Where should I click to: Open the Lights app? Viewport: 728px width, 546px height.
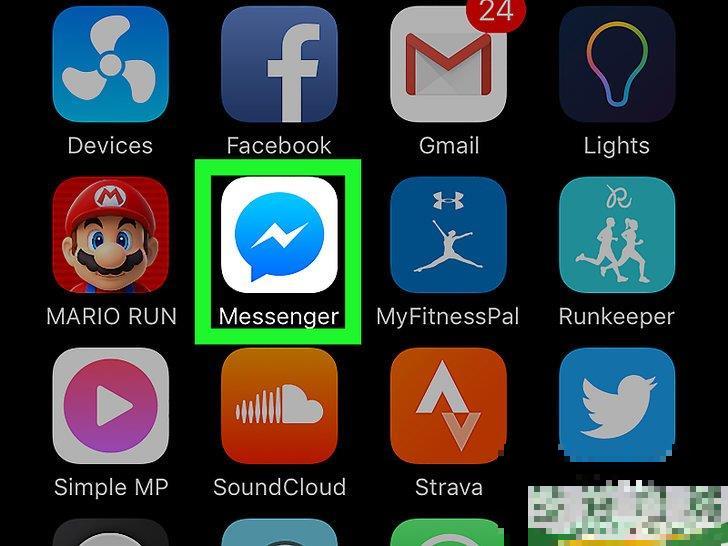(x=616, y=64)
